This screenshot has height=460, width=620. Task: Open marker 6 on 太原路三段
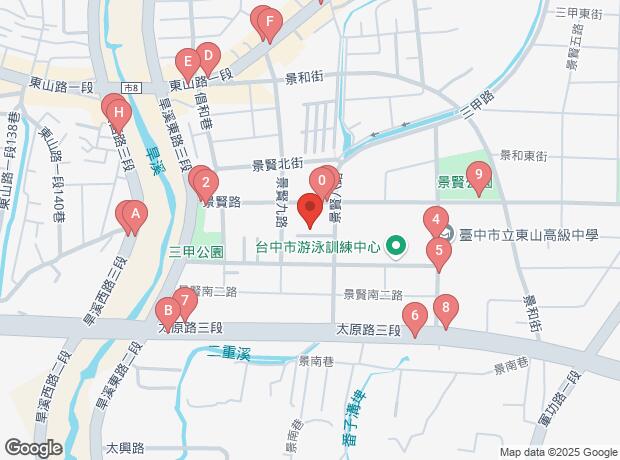pos(414,318)
